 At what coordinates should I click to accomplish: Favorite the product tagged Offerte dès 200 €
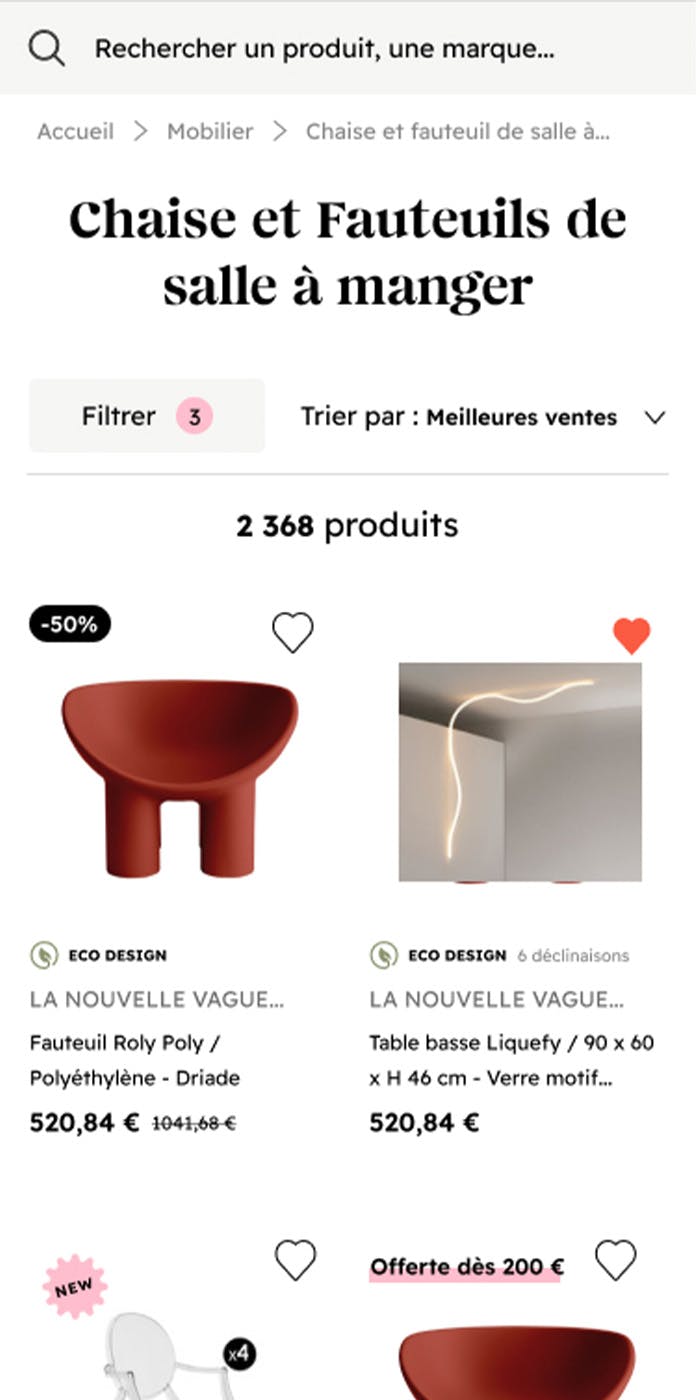615,1260
